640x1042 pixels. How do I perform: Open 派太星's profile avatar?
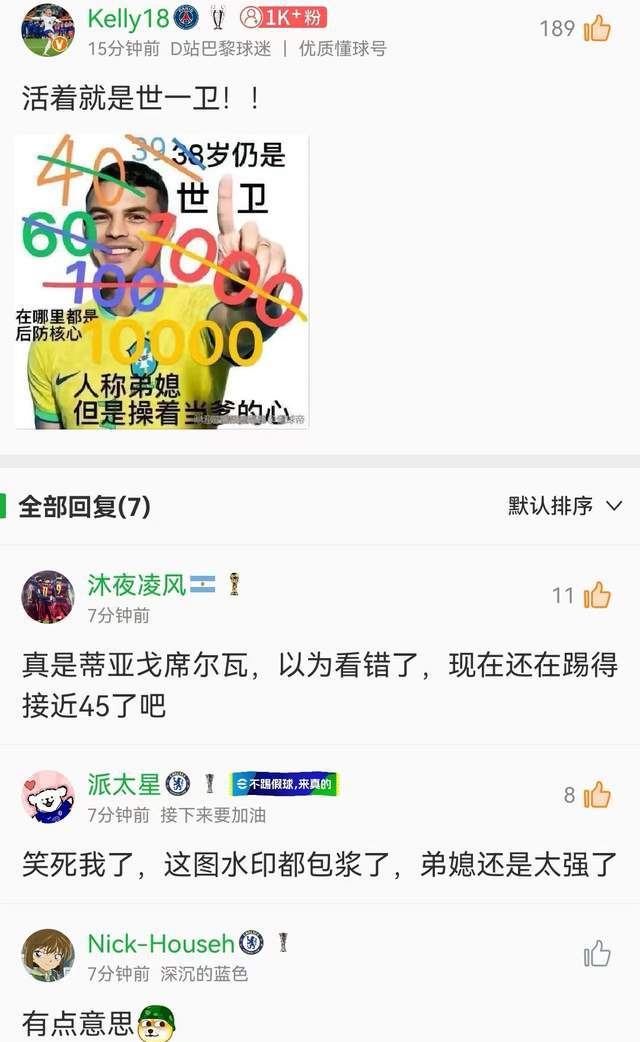48,796
